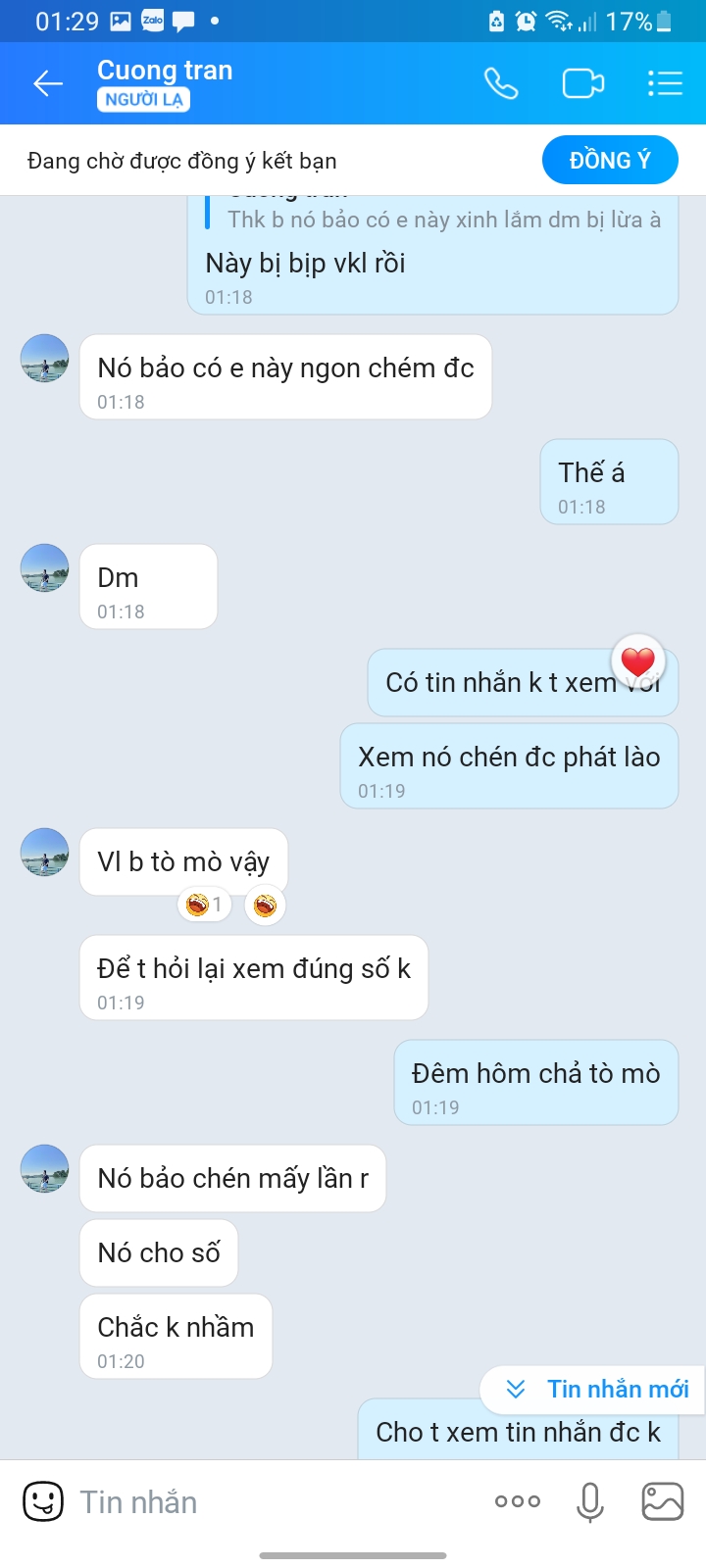
Task: Open avatar beside "Nó bảo có e này"
Action: tap(45, 358)
